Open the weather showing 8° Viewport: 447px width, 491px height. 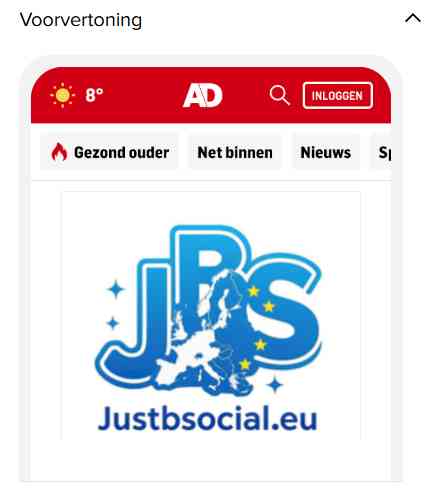pos(77,95)
